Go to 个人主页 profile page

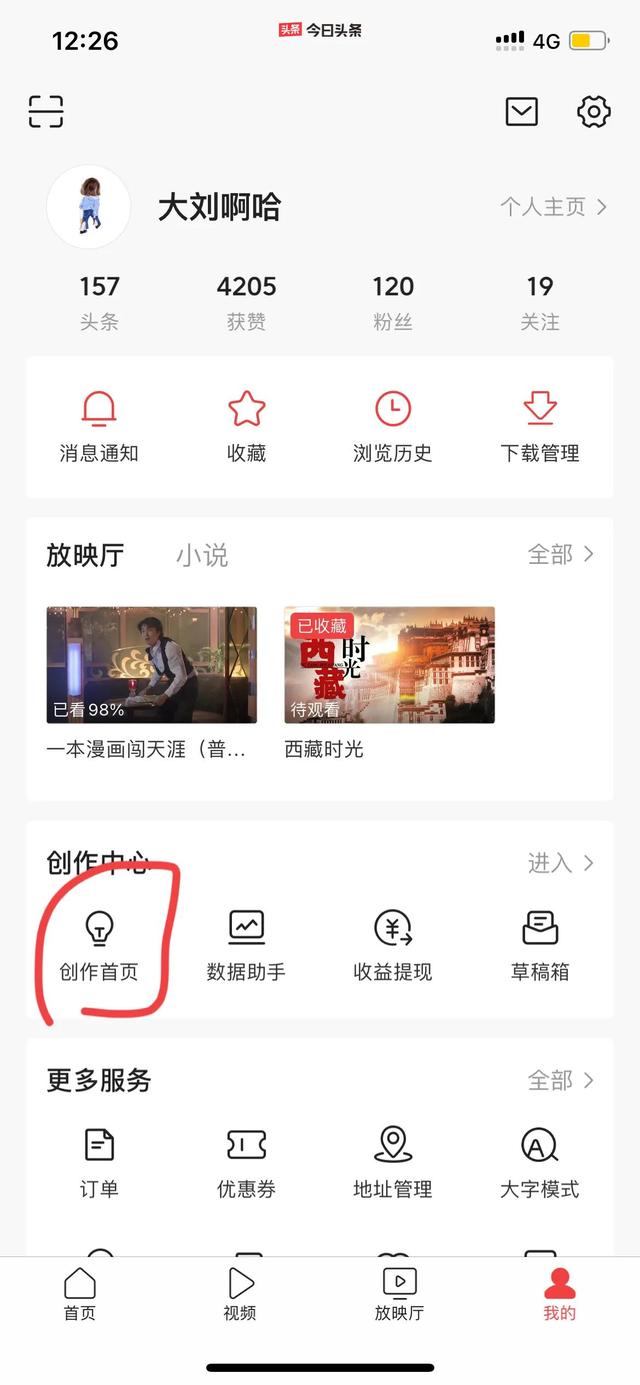(553, 207)
